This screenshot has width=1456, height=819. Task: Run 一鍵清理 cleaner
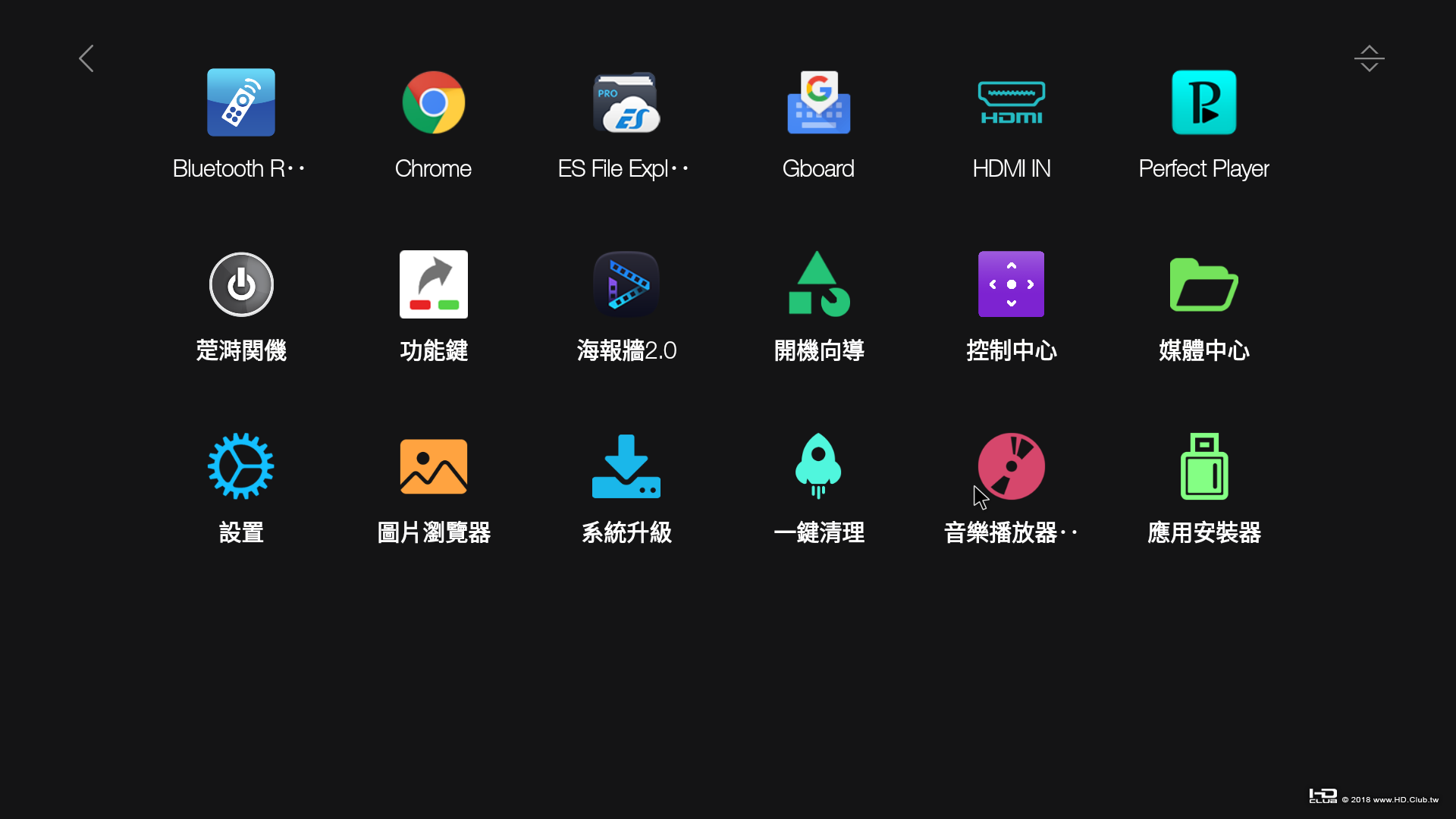click(818, 466)
